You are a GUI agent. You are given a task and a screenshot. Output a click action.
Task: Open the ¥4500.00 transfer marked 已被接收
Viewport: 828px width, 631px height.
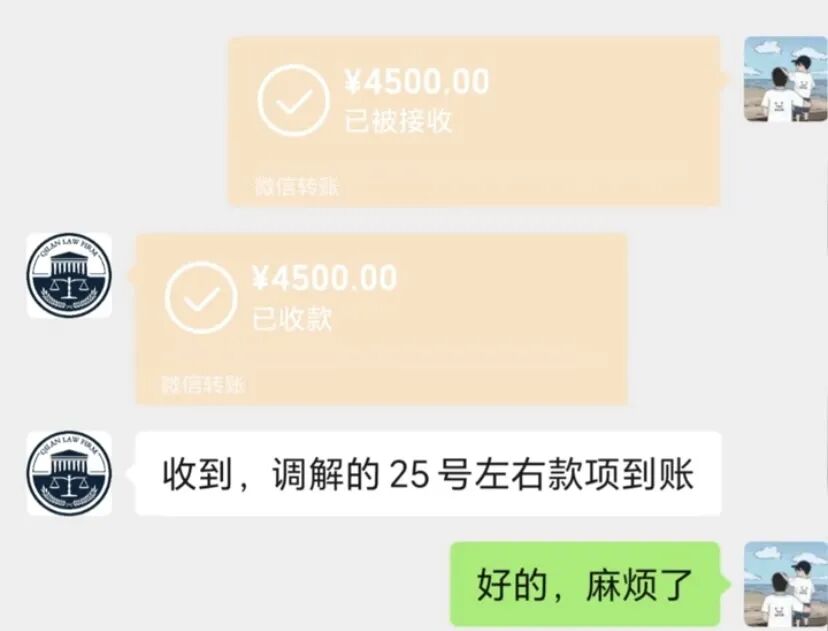coord(474,120)
